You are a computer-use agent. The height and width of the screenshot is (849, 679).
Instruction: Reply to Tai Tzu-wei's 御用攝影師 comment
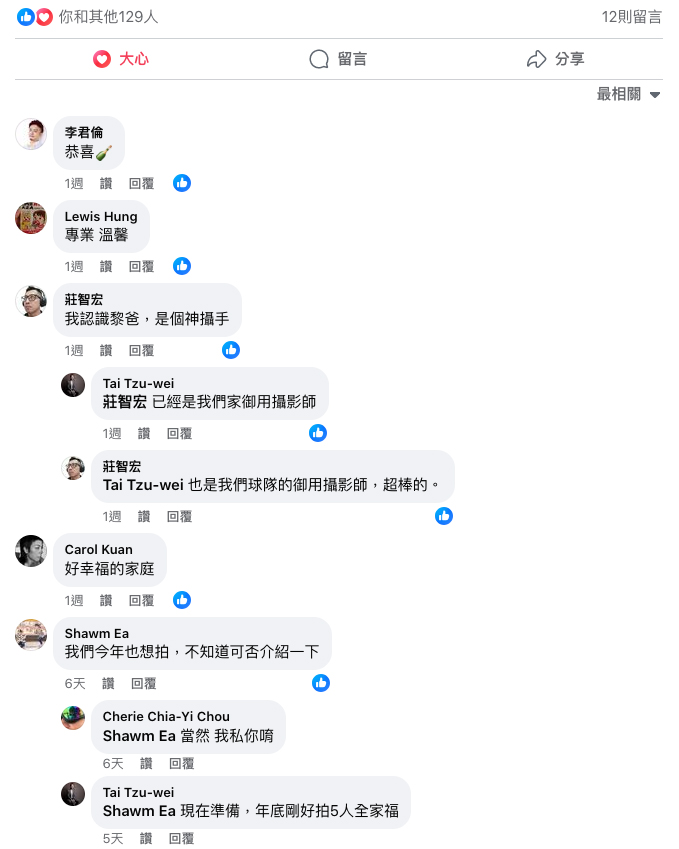click(x=179, y=433)
